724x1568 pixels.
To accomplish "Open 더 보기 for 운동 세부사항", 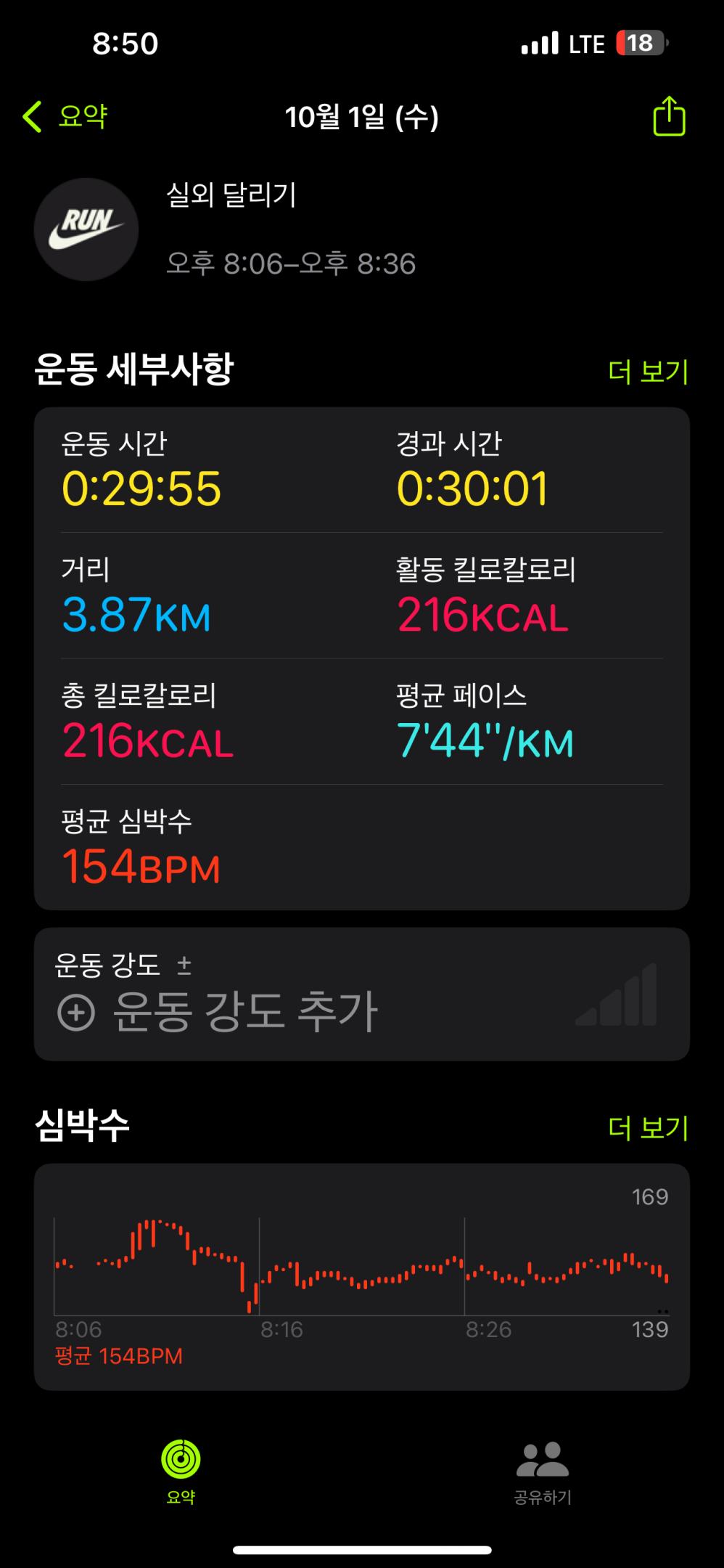I will (647, 372).
